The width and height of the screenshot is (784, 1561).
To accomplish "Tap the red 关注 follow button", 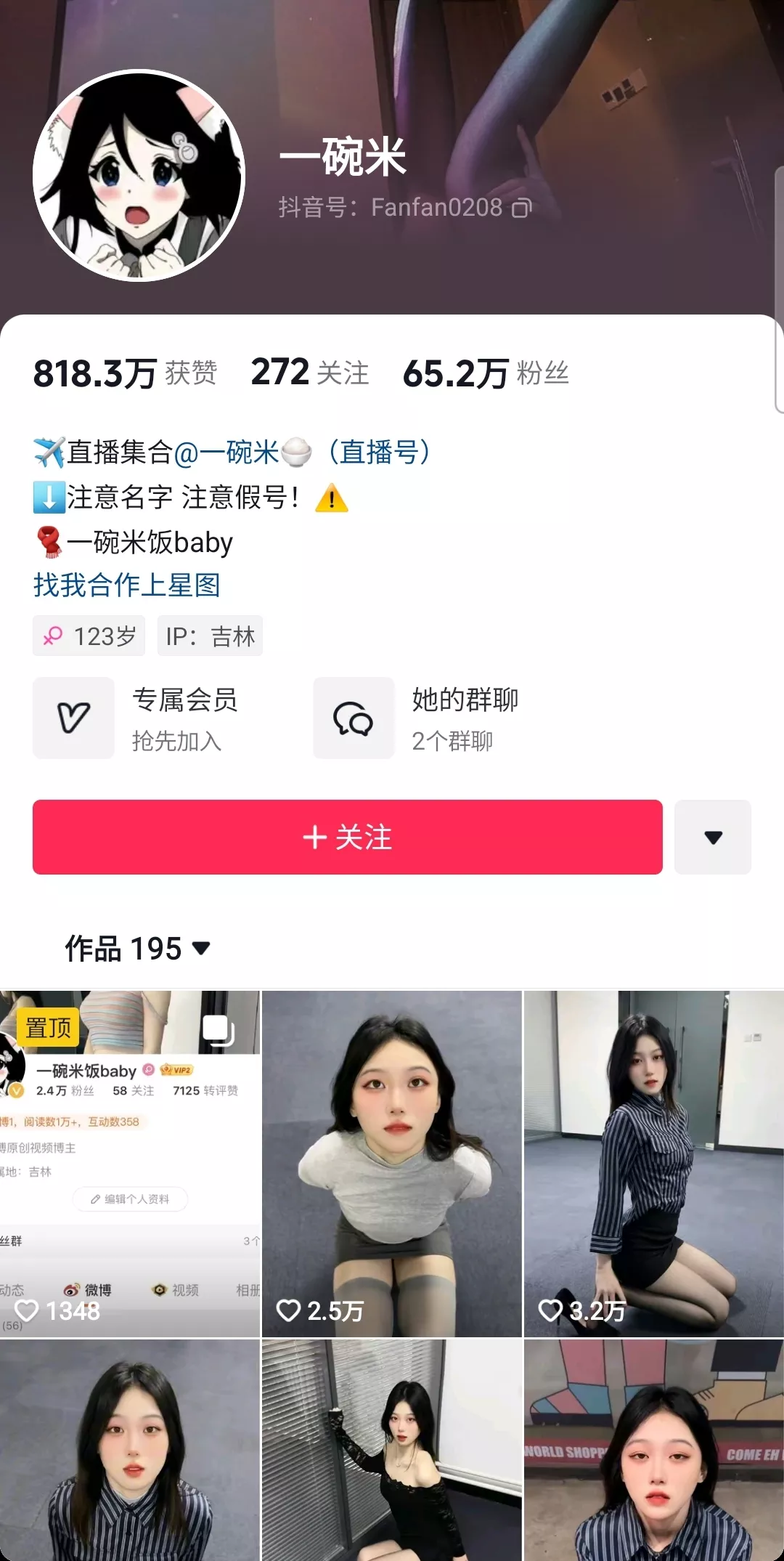I will [347, 837].
